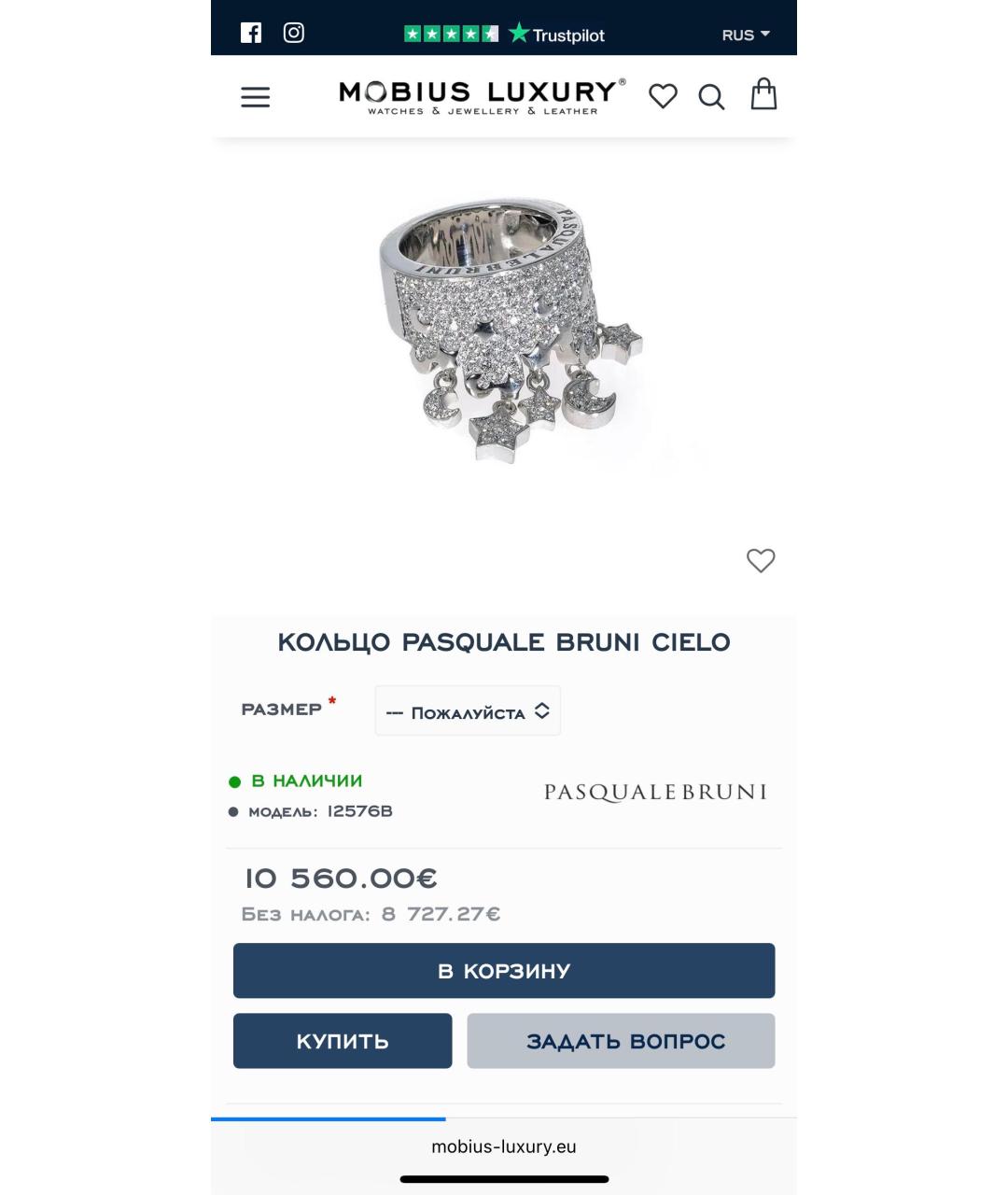1008x1195 pixels.
Task: Open the Facebook page link
Action: point(251,34)
